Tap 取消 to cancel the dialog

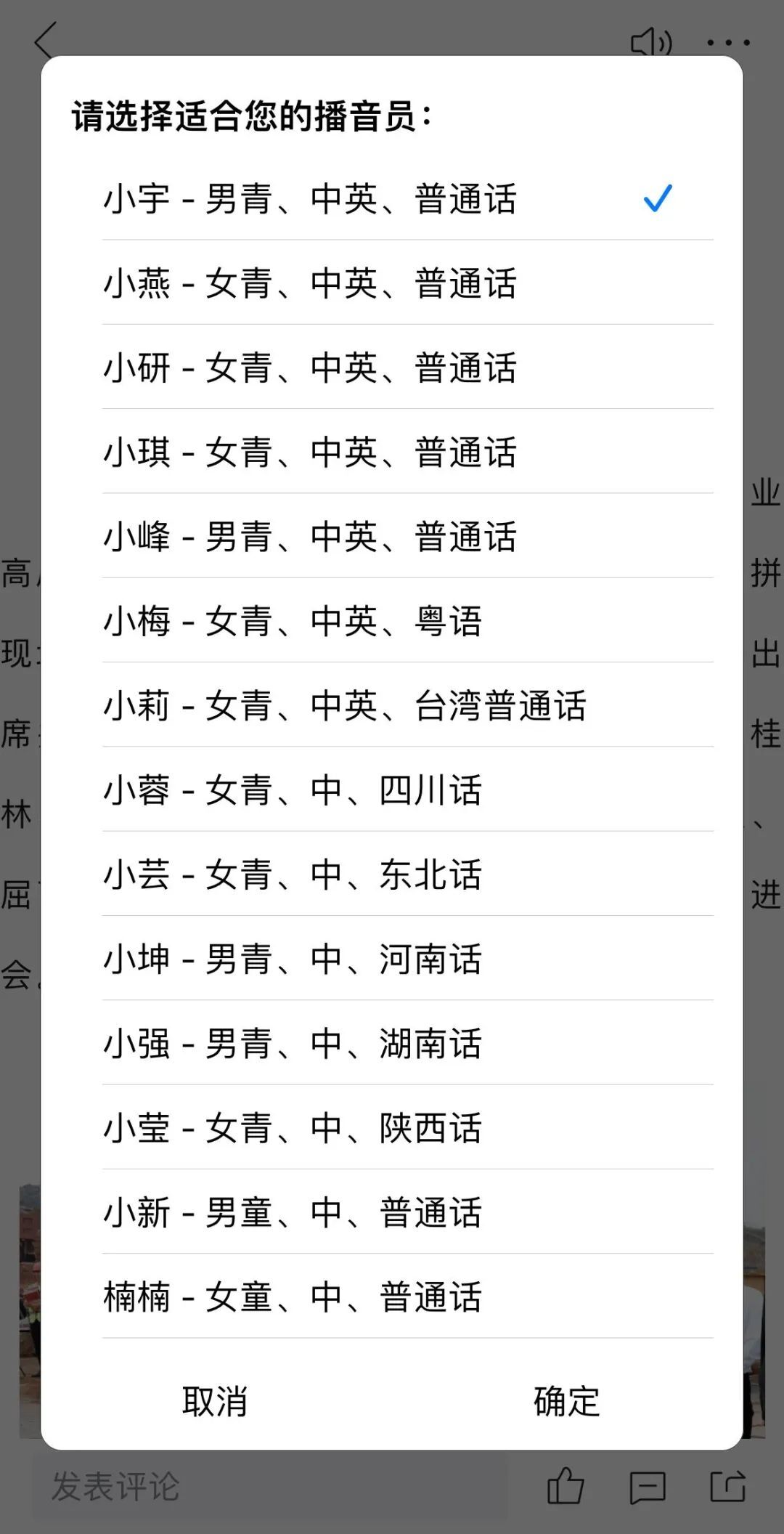215,1401
